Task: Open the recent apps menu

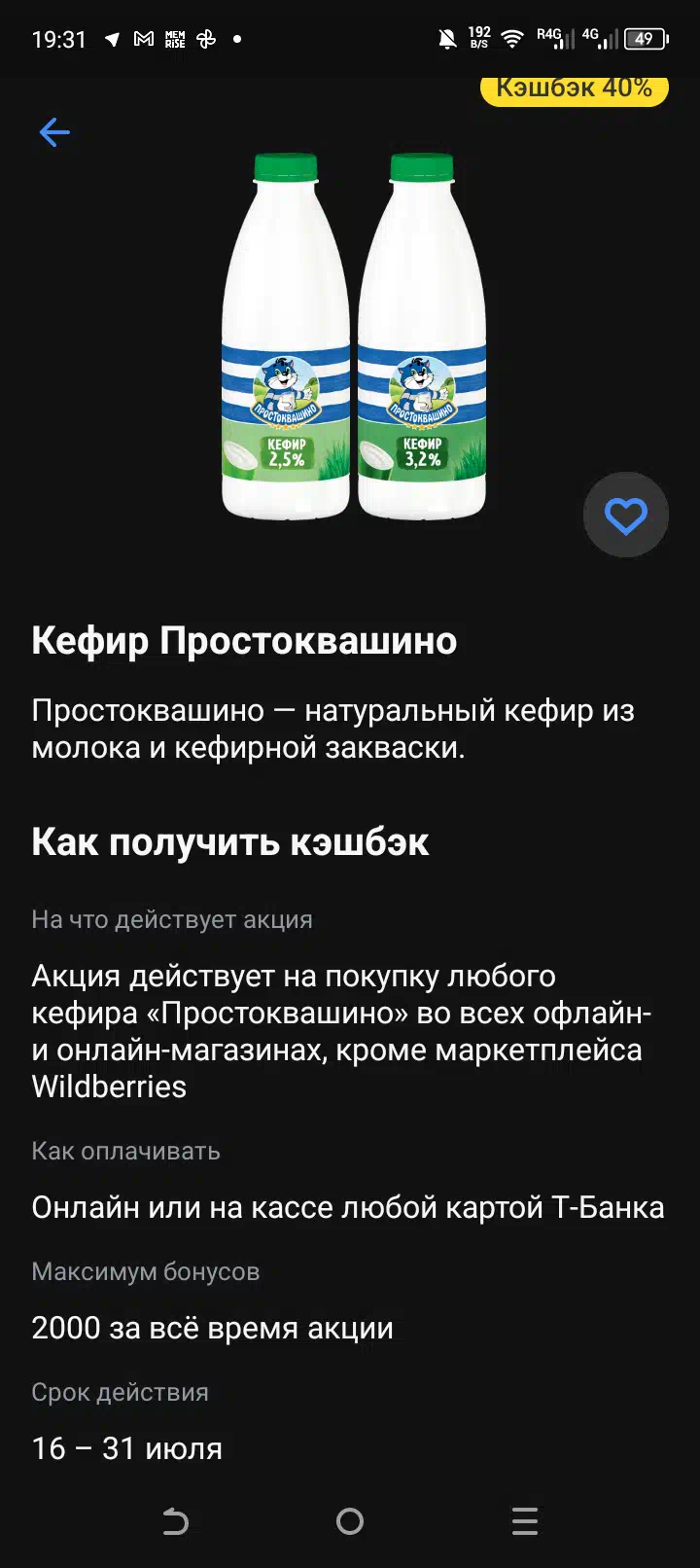Action: (x=525, y=1520)
